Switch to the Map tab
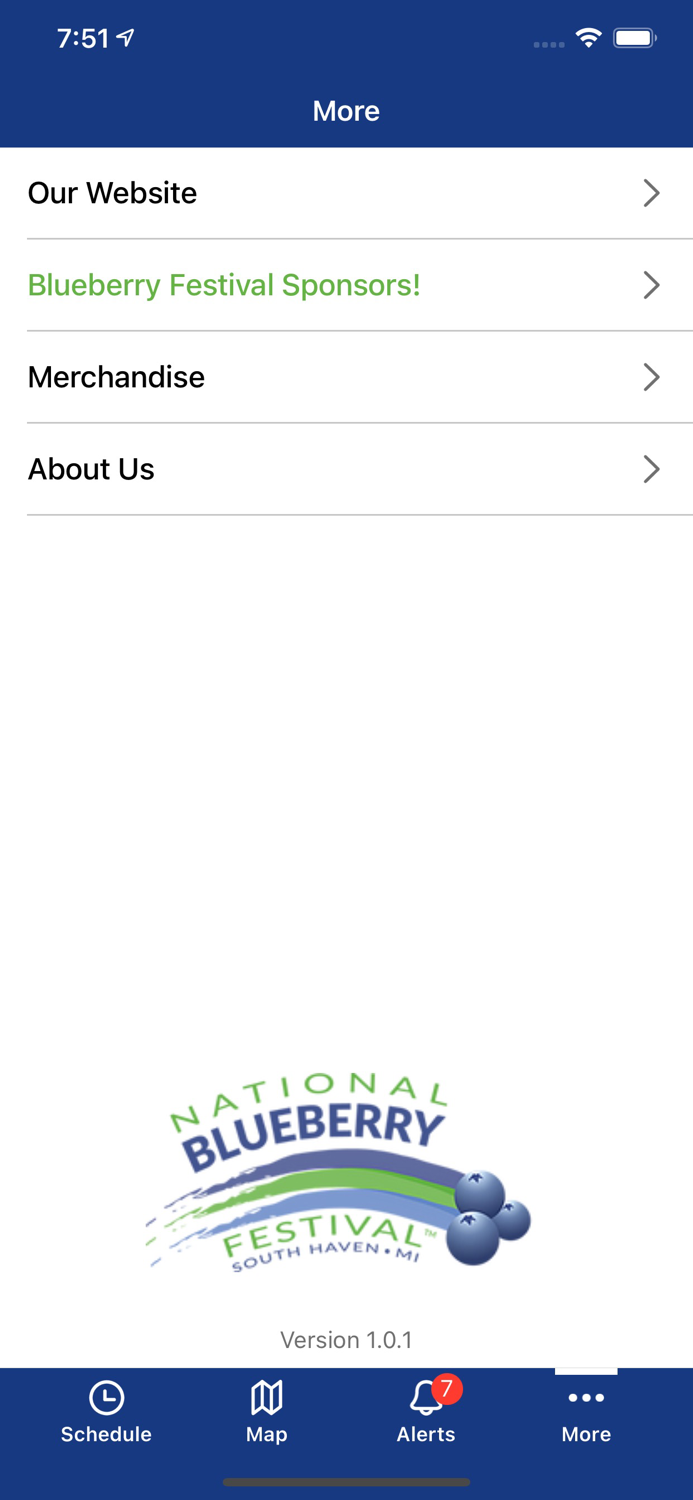The image size is (693, 1500). (x=266, y=1412)
